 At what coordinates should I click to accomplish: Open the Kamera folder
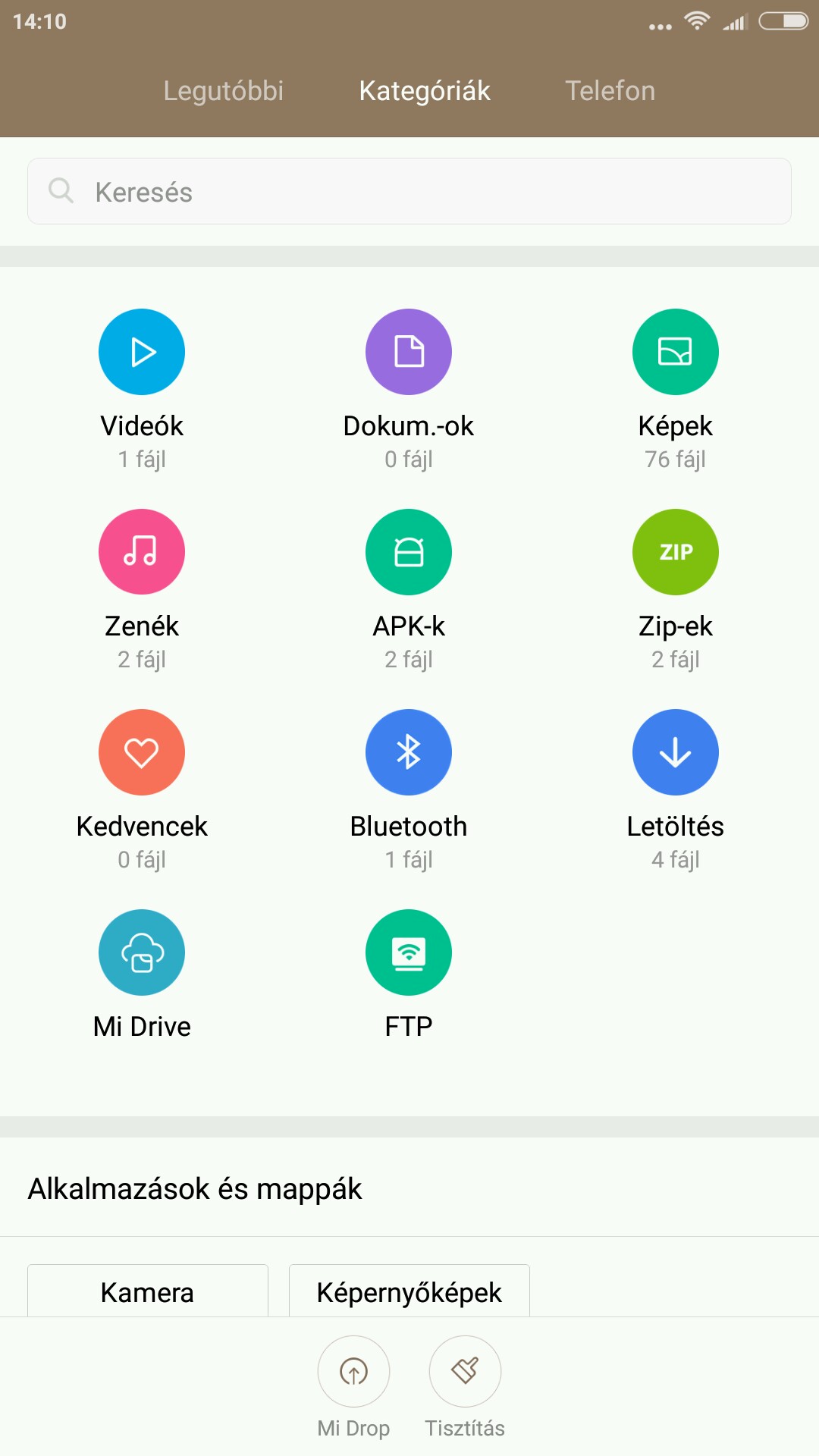pyautogui.click(x=148, y=1291)
